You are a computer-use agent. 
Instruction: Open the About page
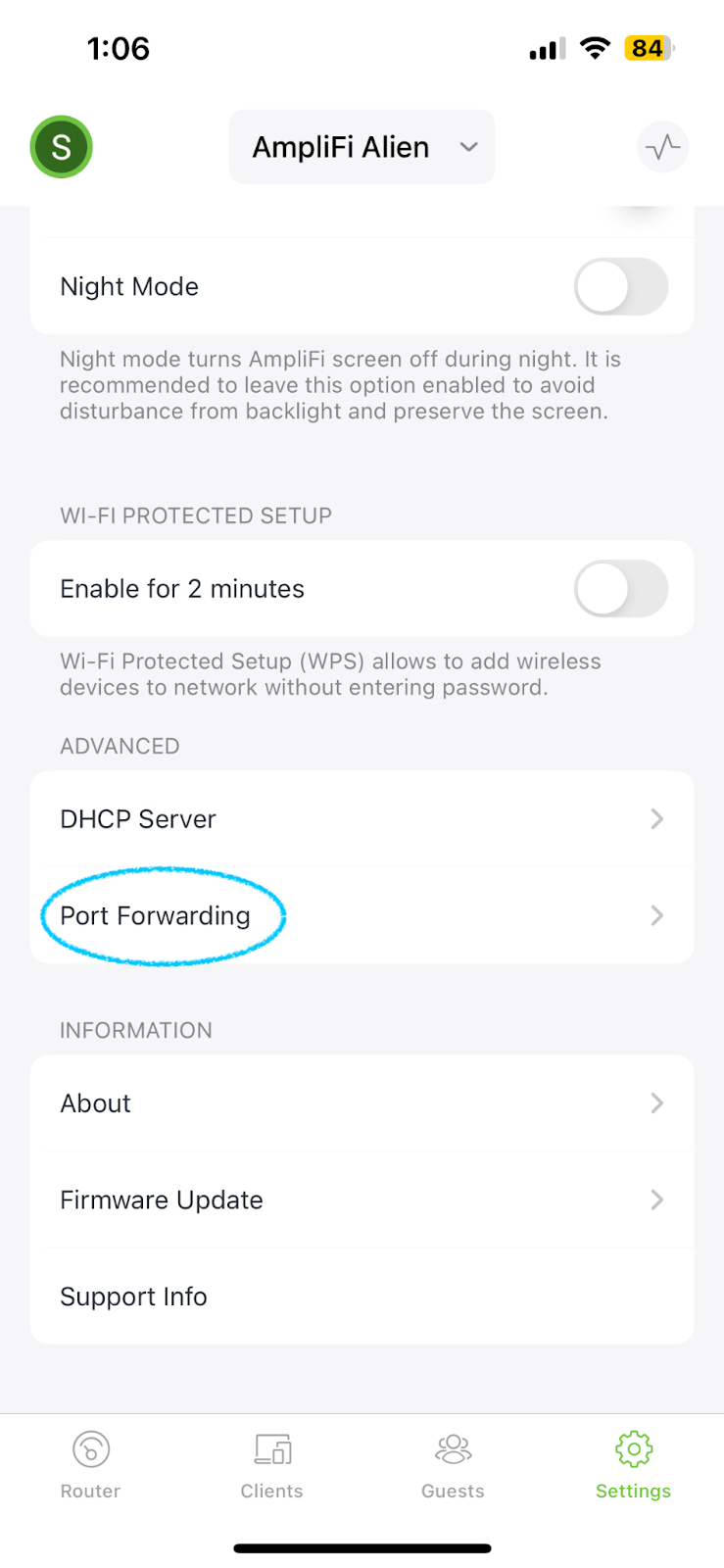coord(362,1102)
